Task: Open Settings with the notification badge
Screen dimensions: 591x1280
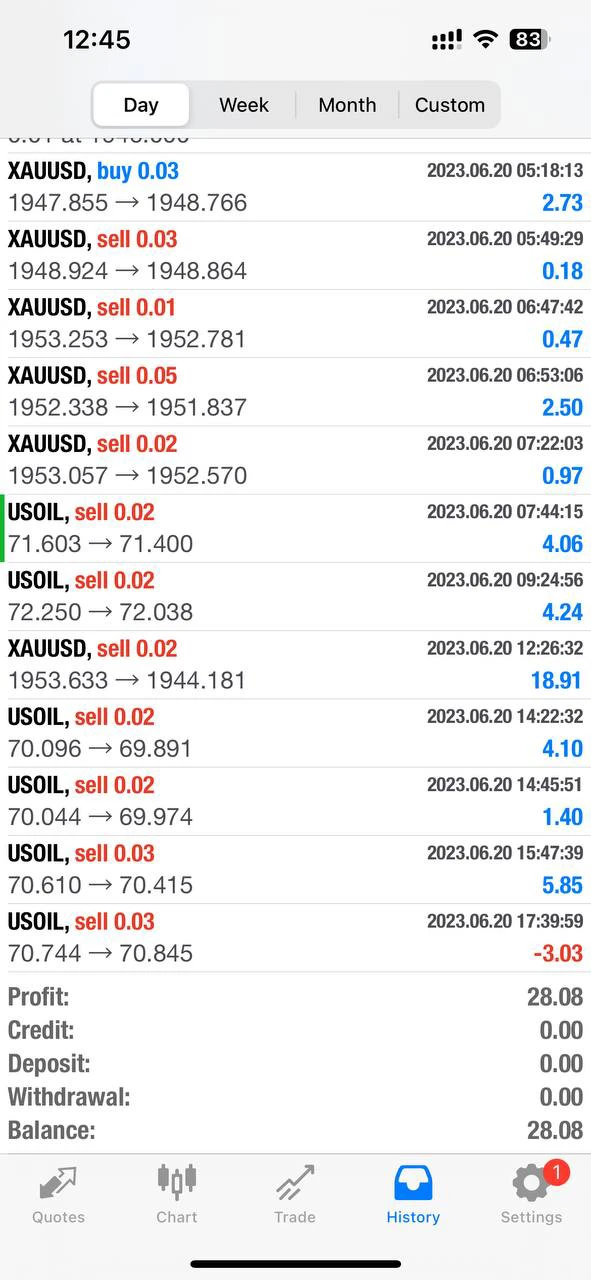Action: [x=531, y=1195]
